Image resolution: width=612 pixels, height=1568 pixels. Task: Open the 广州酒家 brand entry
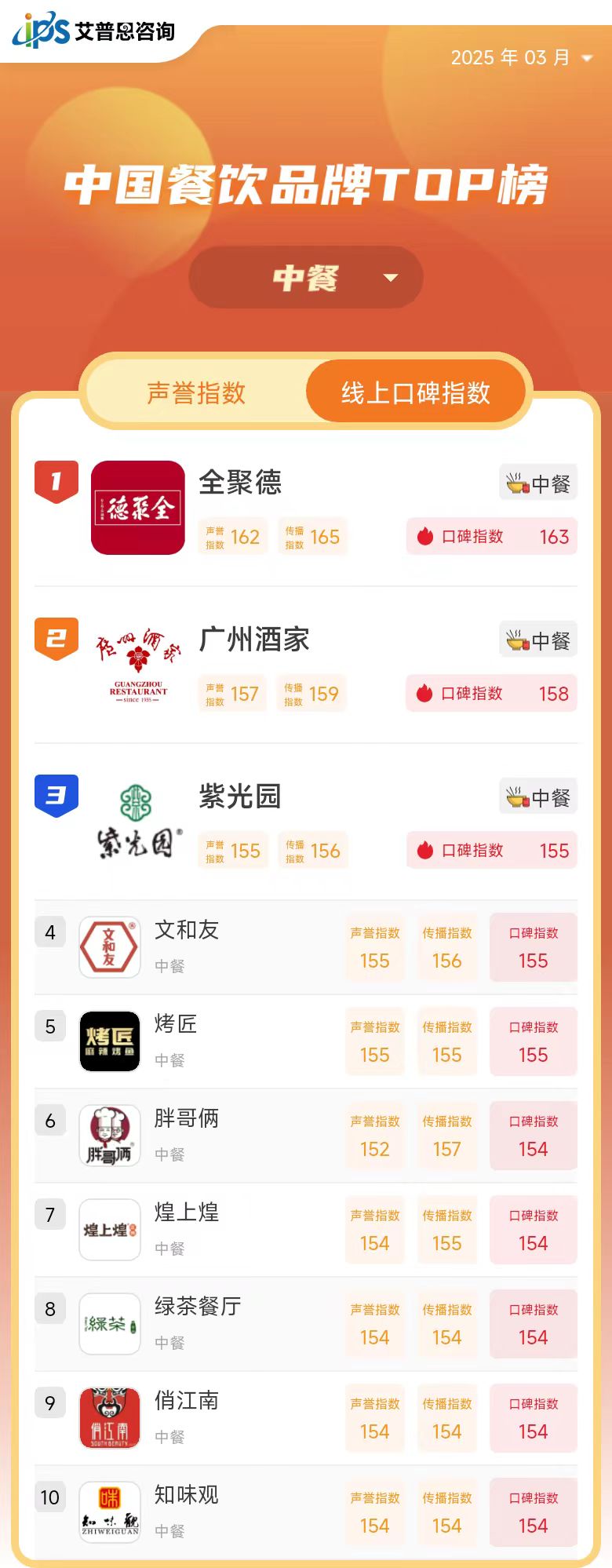(253, 640)
